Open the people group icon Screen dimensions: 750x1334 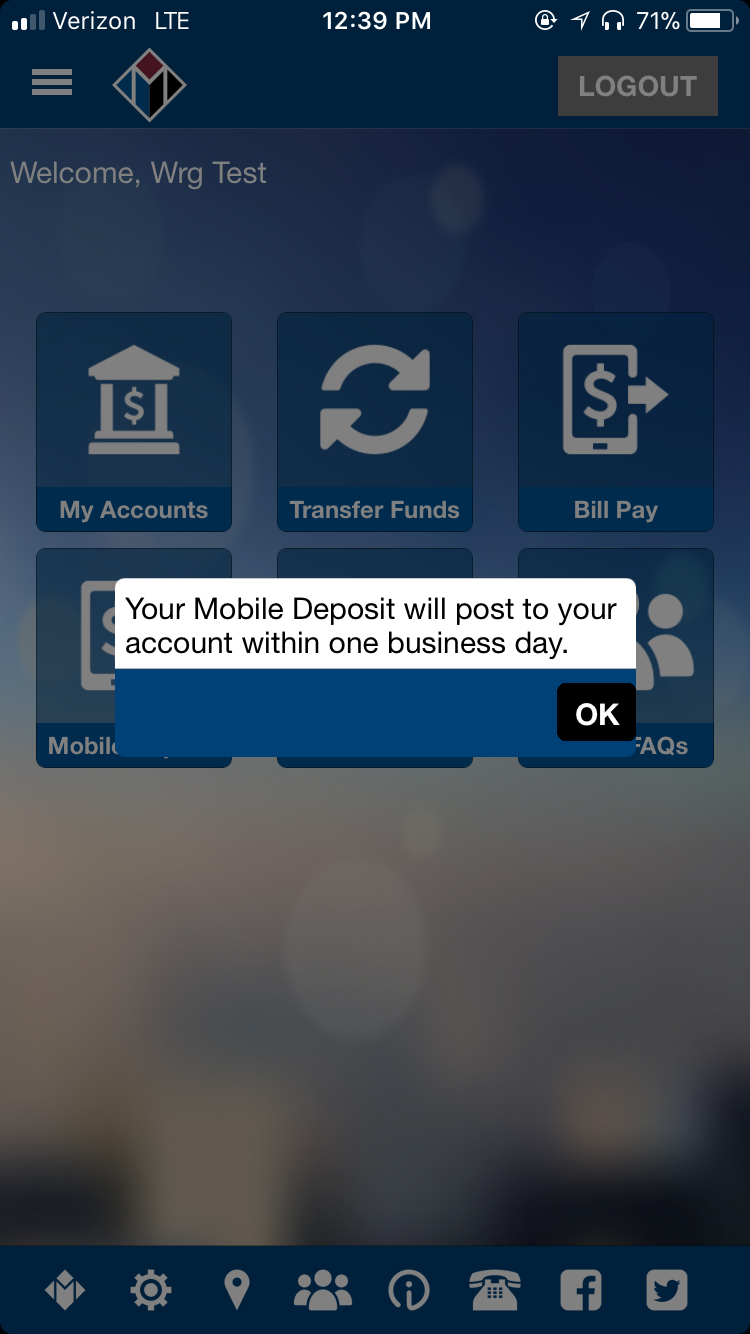[323, 1290]
